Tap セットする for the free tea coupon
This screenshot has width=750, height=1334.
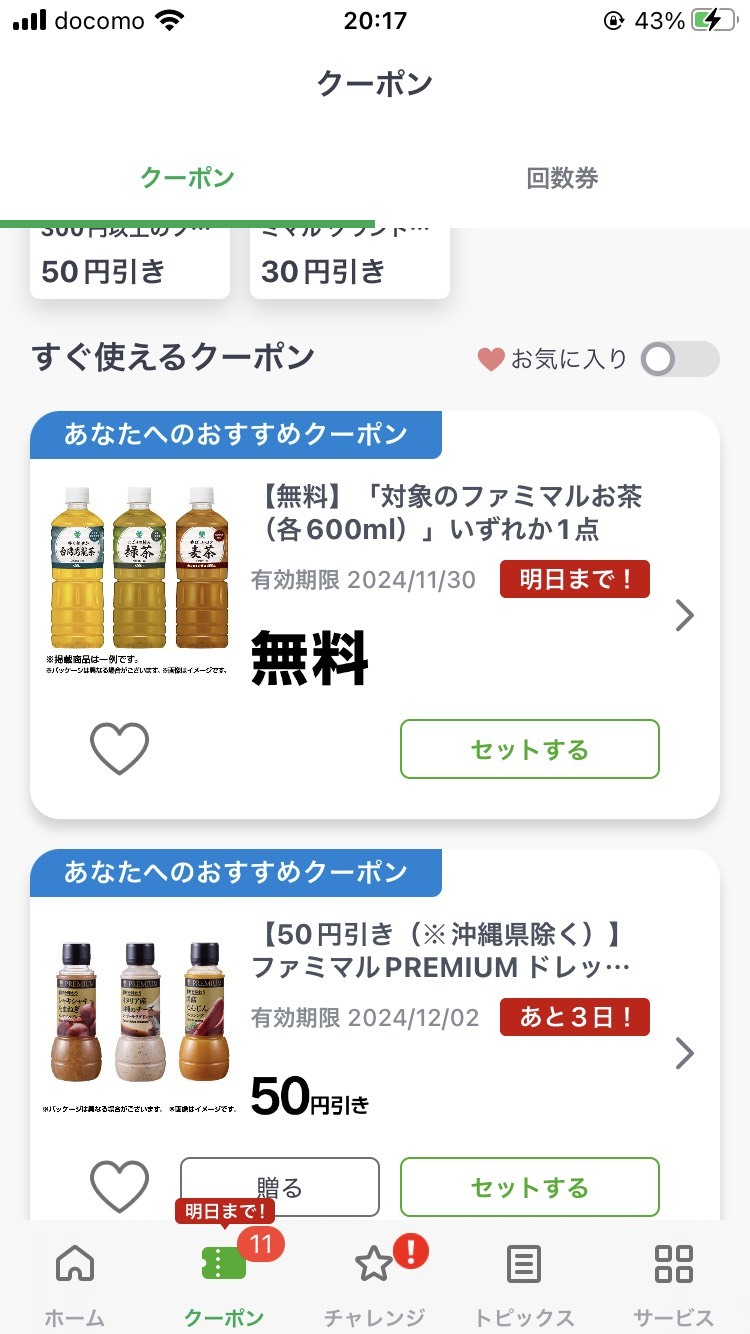point(529,749)
